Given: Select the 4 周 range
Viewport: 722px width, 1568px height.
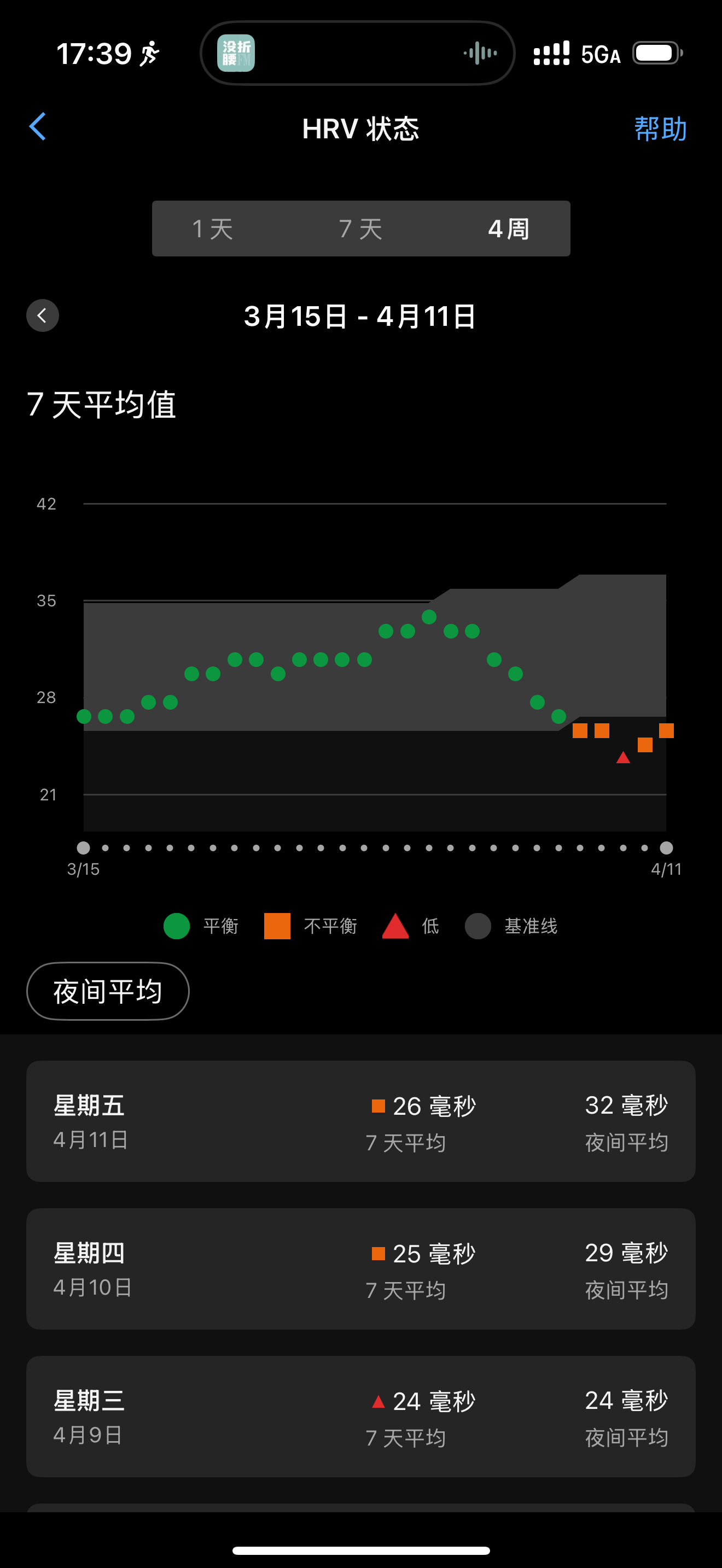Looking at the screenshot, I should point(508,229).
